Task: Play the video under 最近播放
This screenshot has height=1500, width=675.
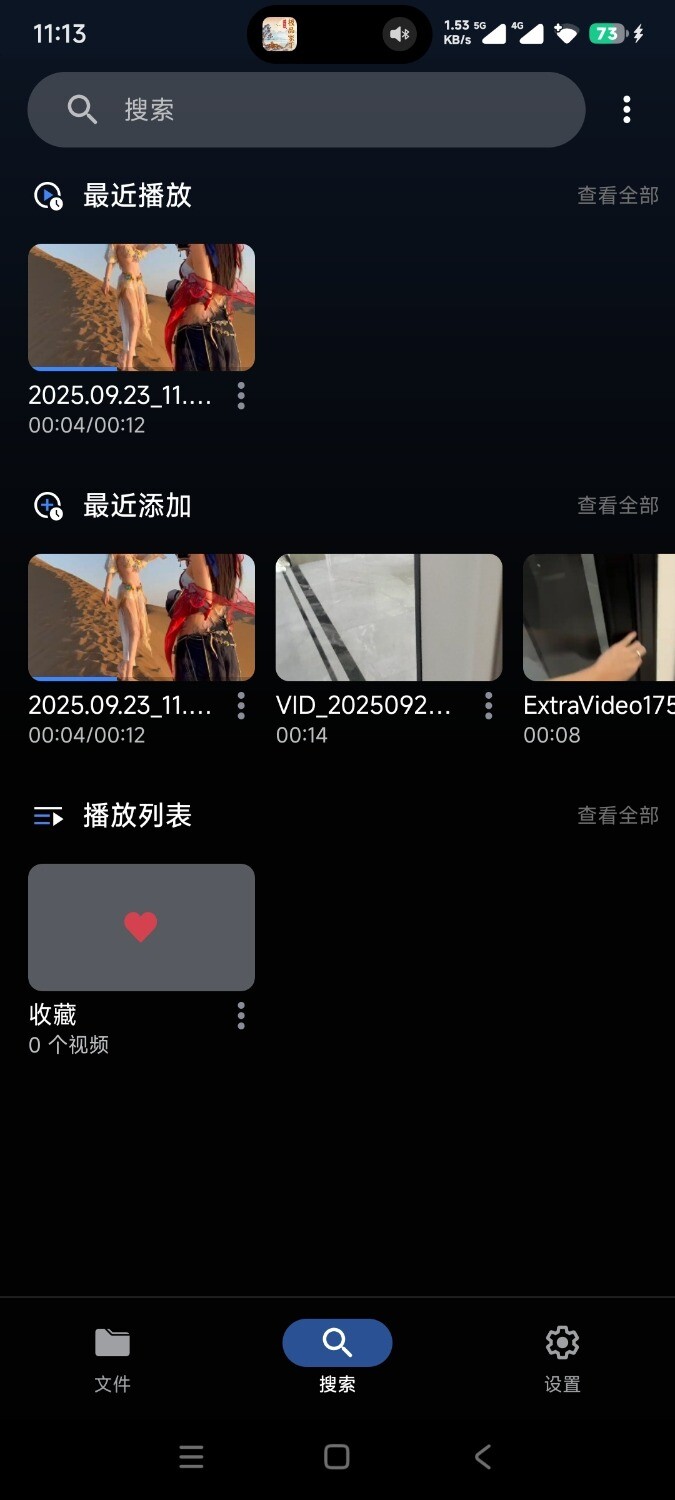Action: 141,308
